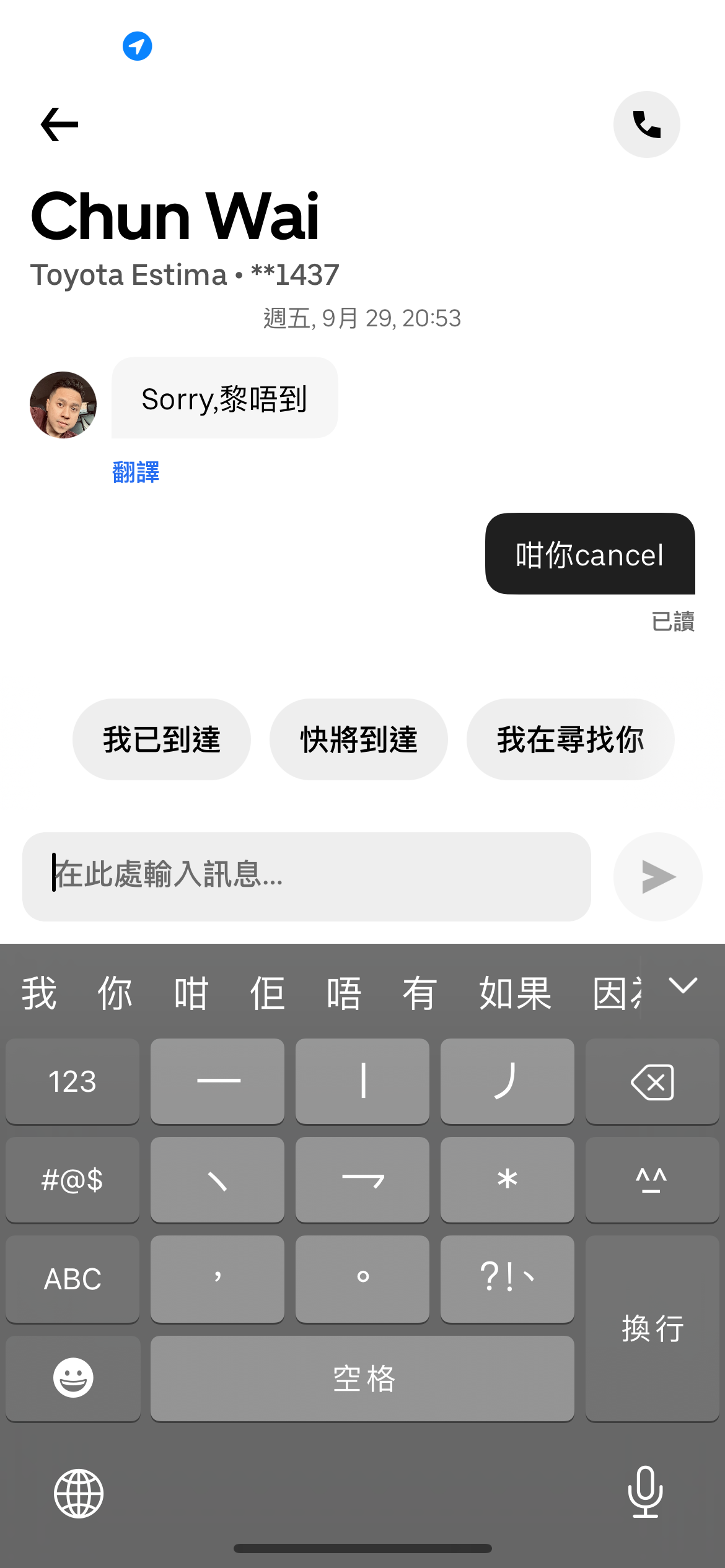The image size is (725, 1568).
Task: Translate the driver's message with 翻譯
Action: tap(136, 473)
